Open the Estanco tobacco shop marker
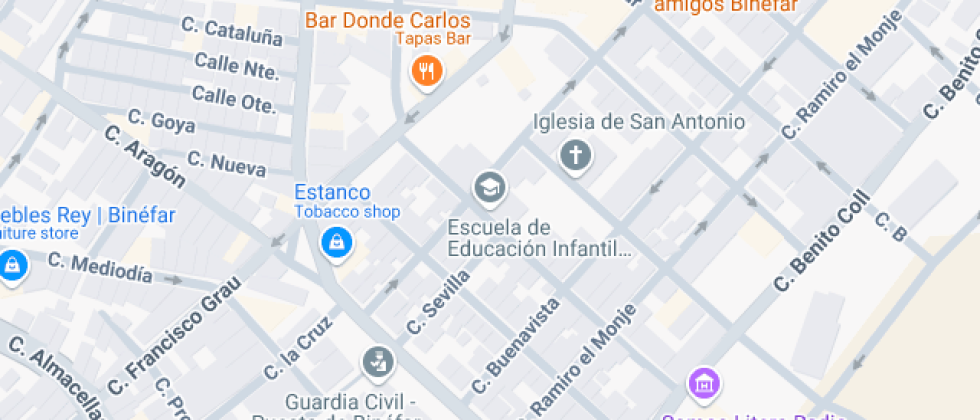The width and height of the screenshot is (980, 420). pos(337,241)
